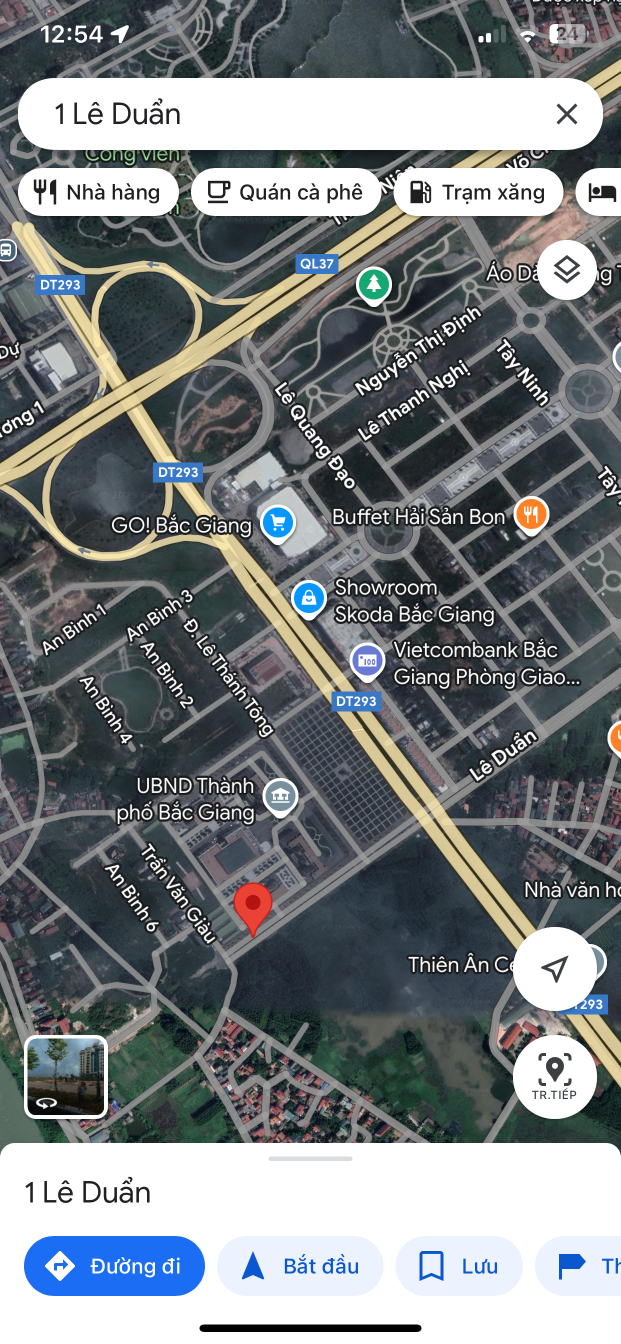This screenshot has height=1344, width=621.
Task: Open the TR.TIẾP live view button
Action: [x=554, y=1077]
